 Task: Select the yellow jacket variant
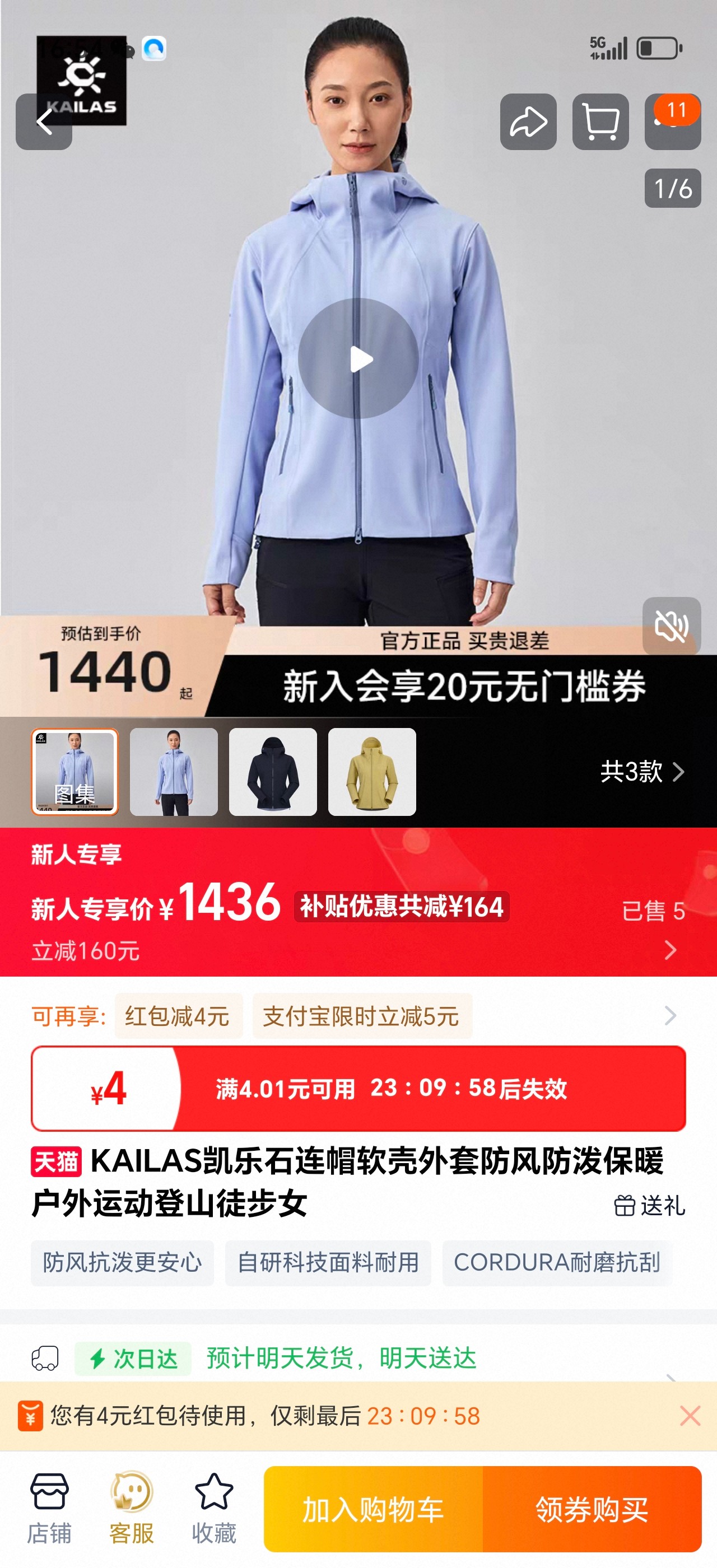coord(372,772)
